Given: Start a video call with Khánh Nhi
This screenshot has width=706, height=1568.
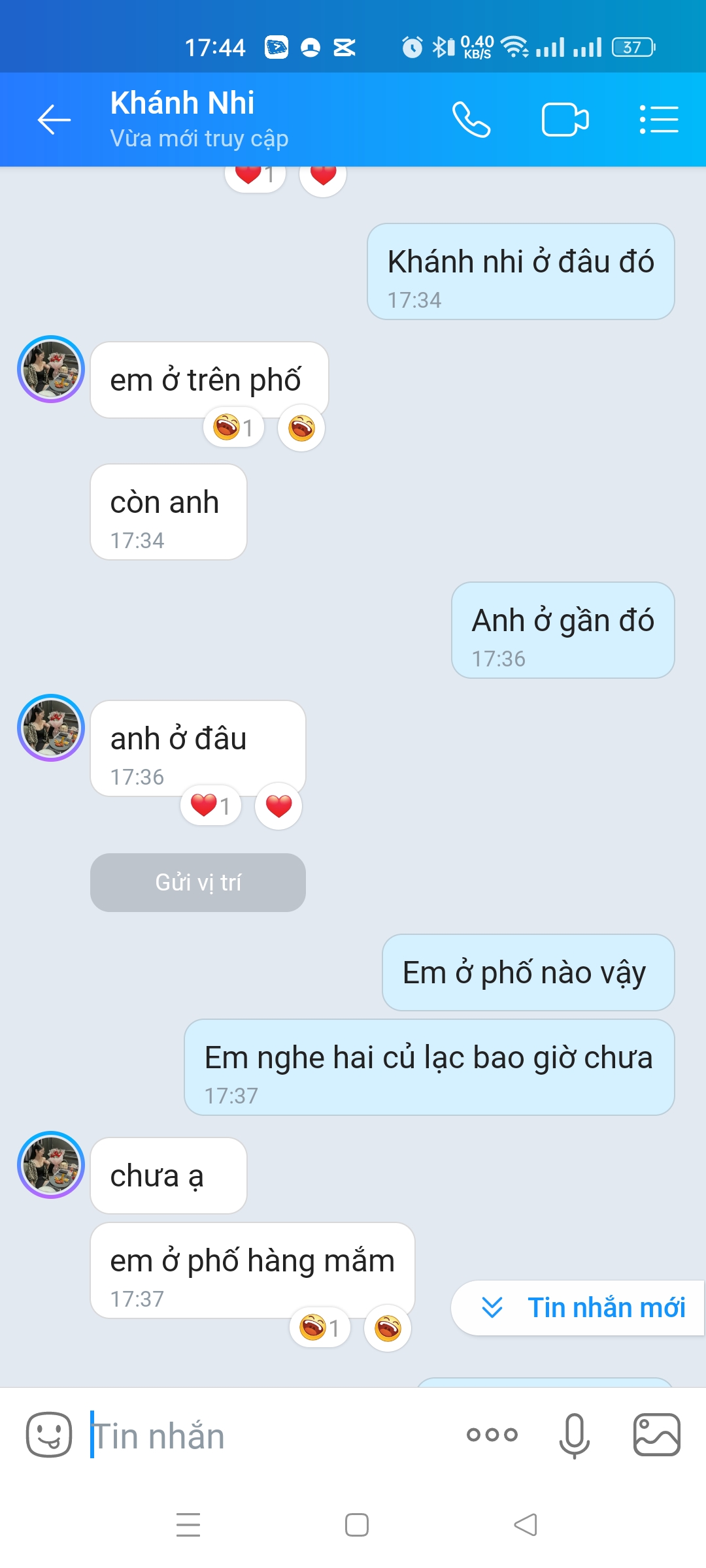Looking at the screenshot, I should point(565,120).
